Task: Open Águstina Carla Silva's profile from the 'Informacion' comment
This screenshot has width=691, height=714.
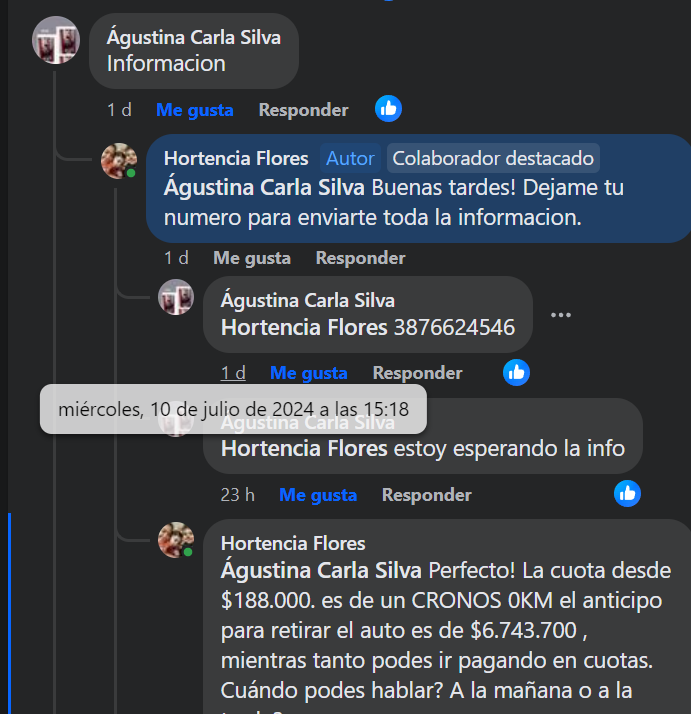Action: point(193,38)
